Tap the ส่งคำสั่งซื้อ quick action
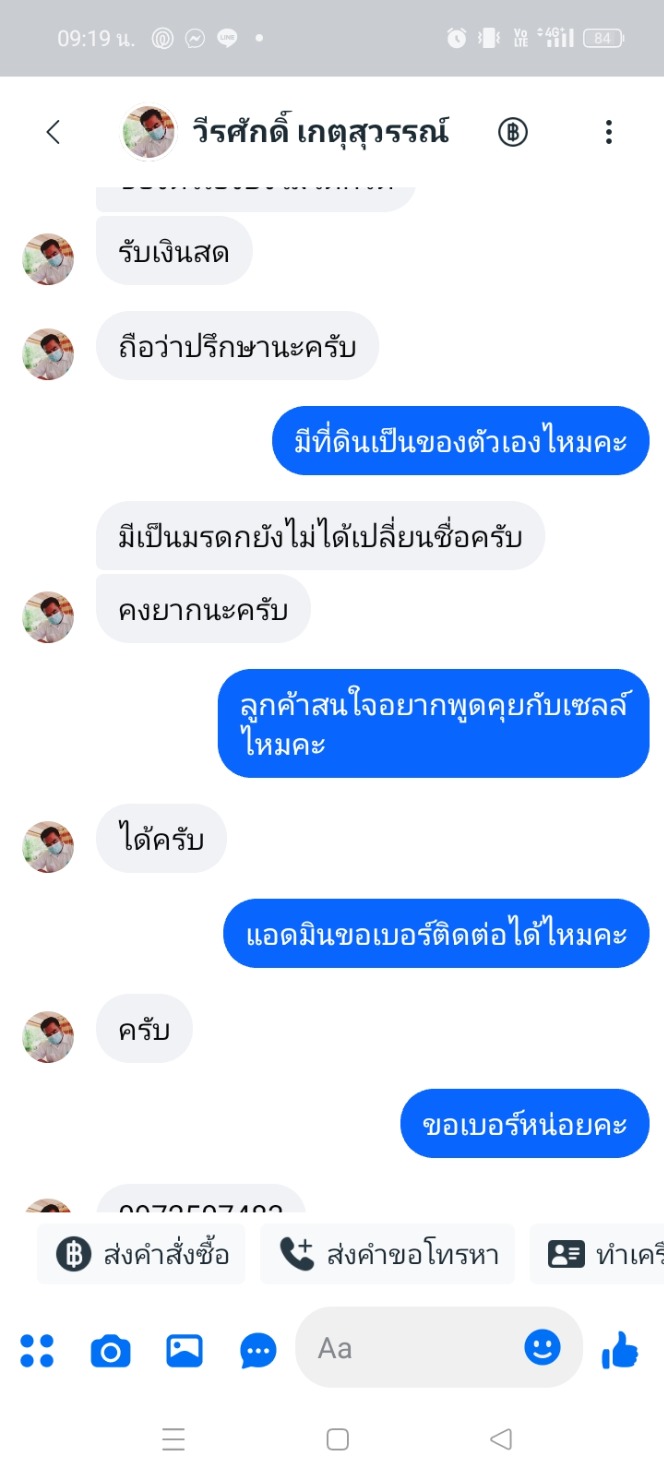Viewport: 664px width, 1480px height. (141, 1254)
